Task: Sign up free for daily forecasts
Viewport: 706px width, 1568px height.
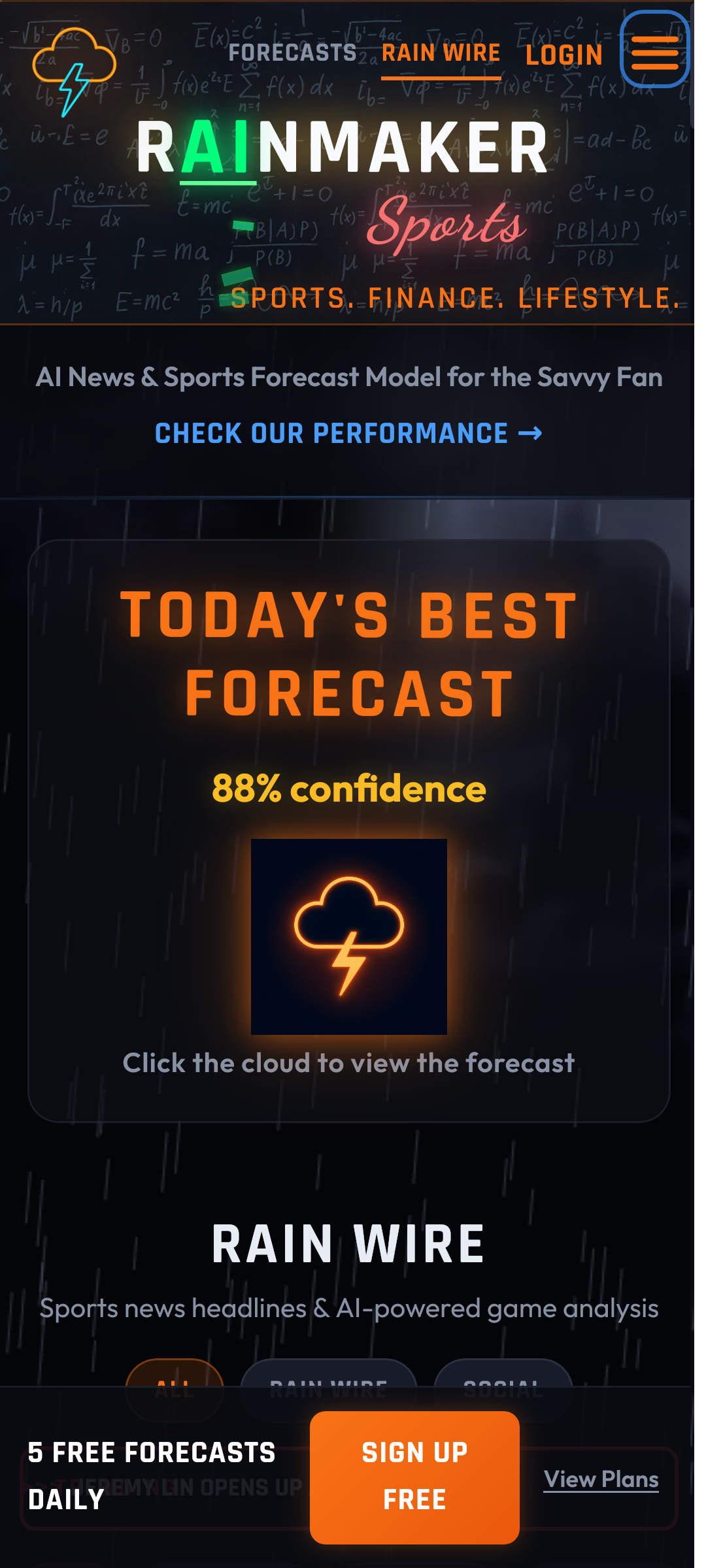Action: click(x=414, y=1477)
